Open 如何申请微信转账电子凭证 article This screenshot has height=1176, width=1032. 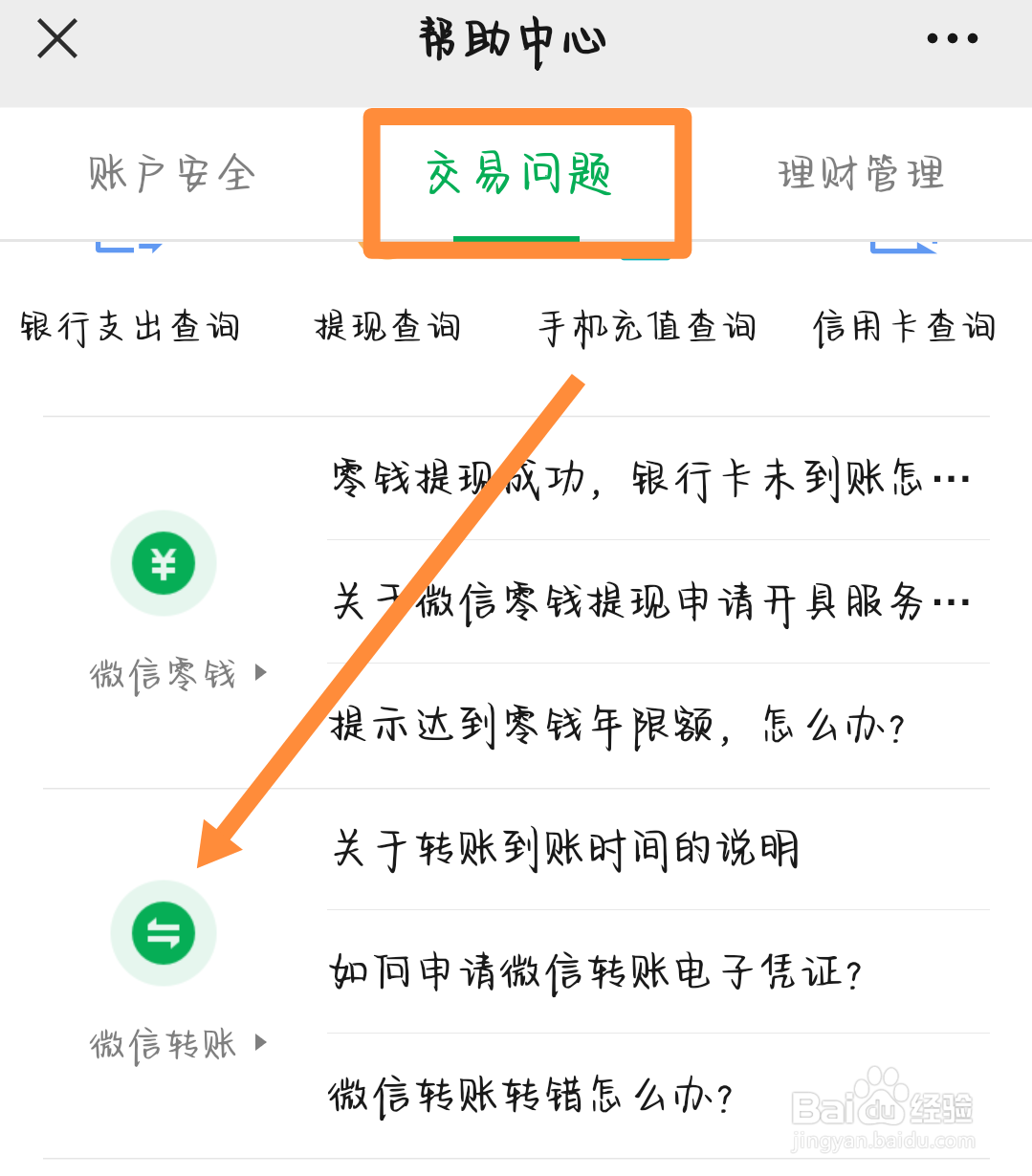595,971
